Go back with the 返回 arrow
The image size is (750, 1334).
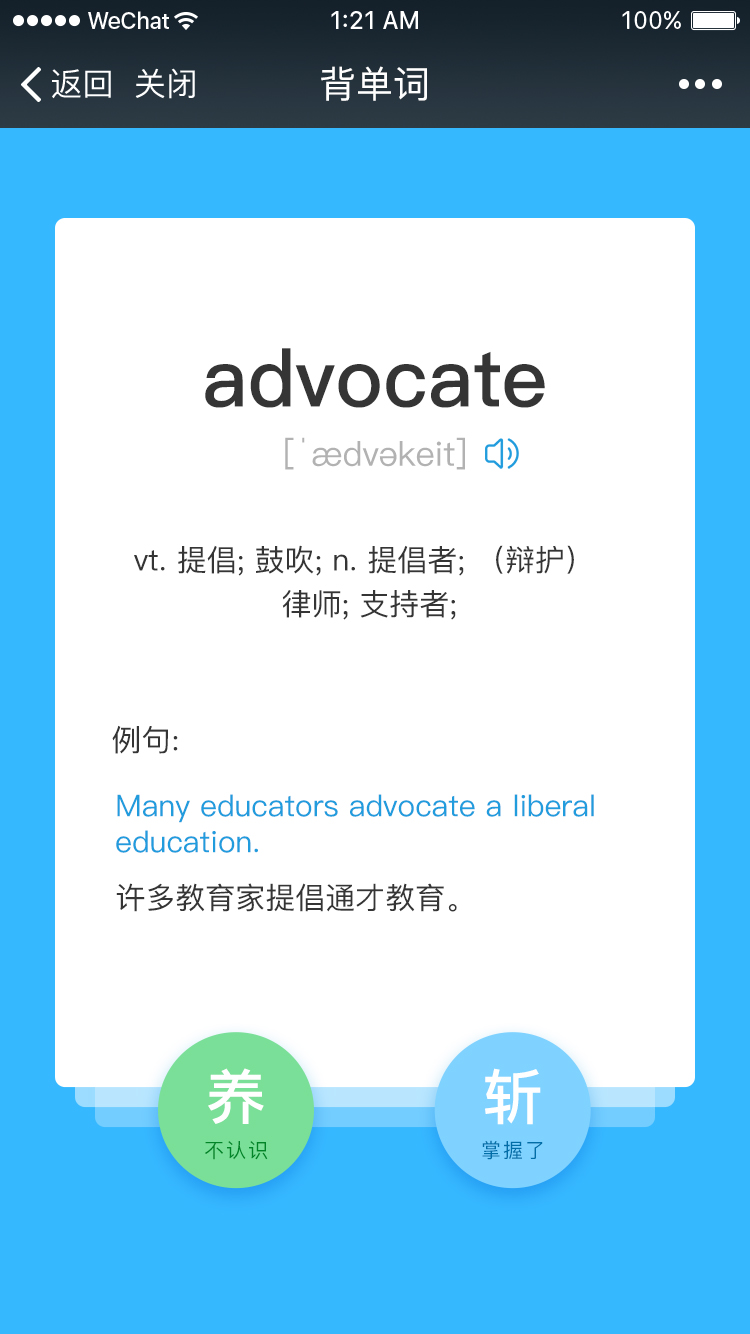tap(65, 84)
